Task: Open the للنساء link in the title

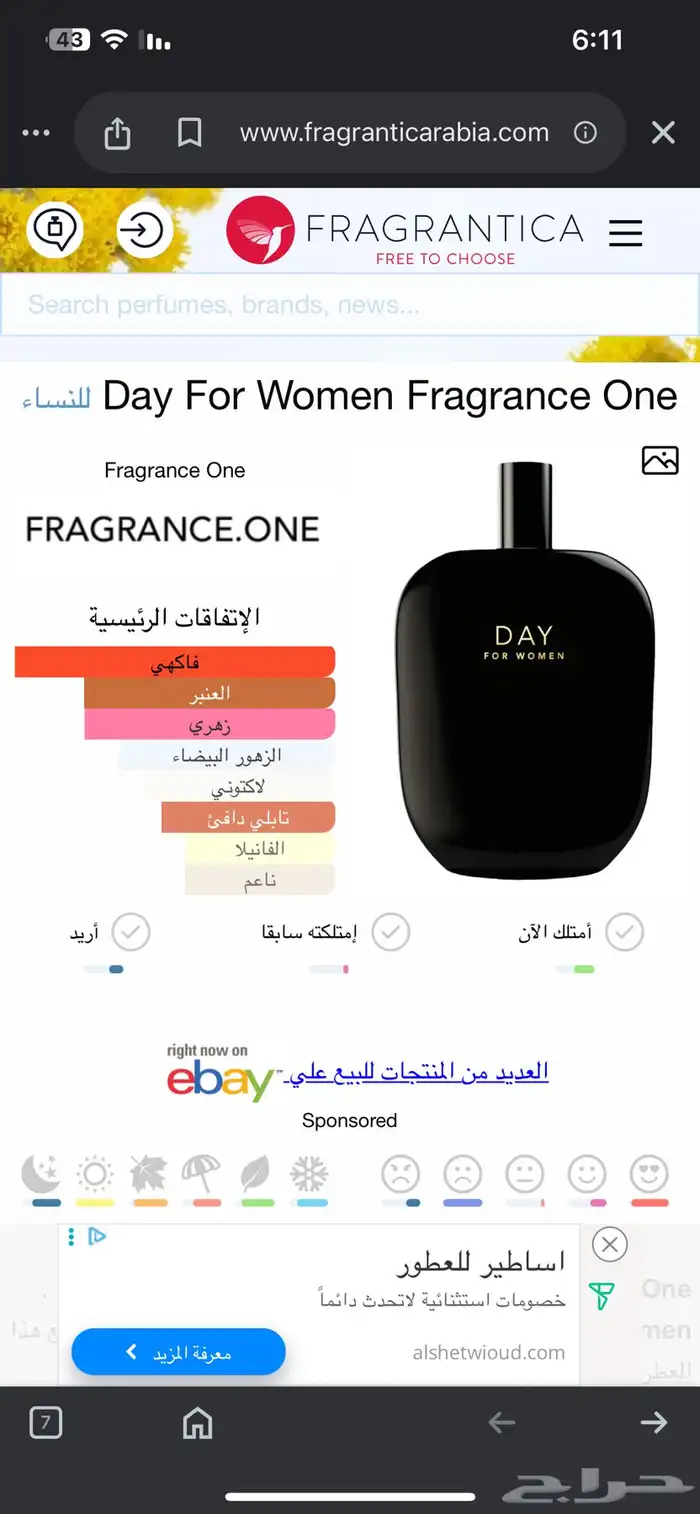Action: (x=57, y=398)
